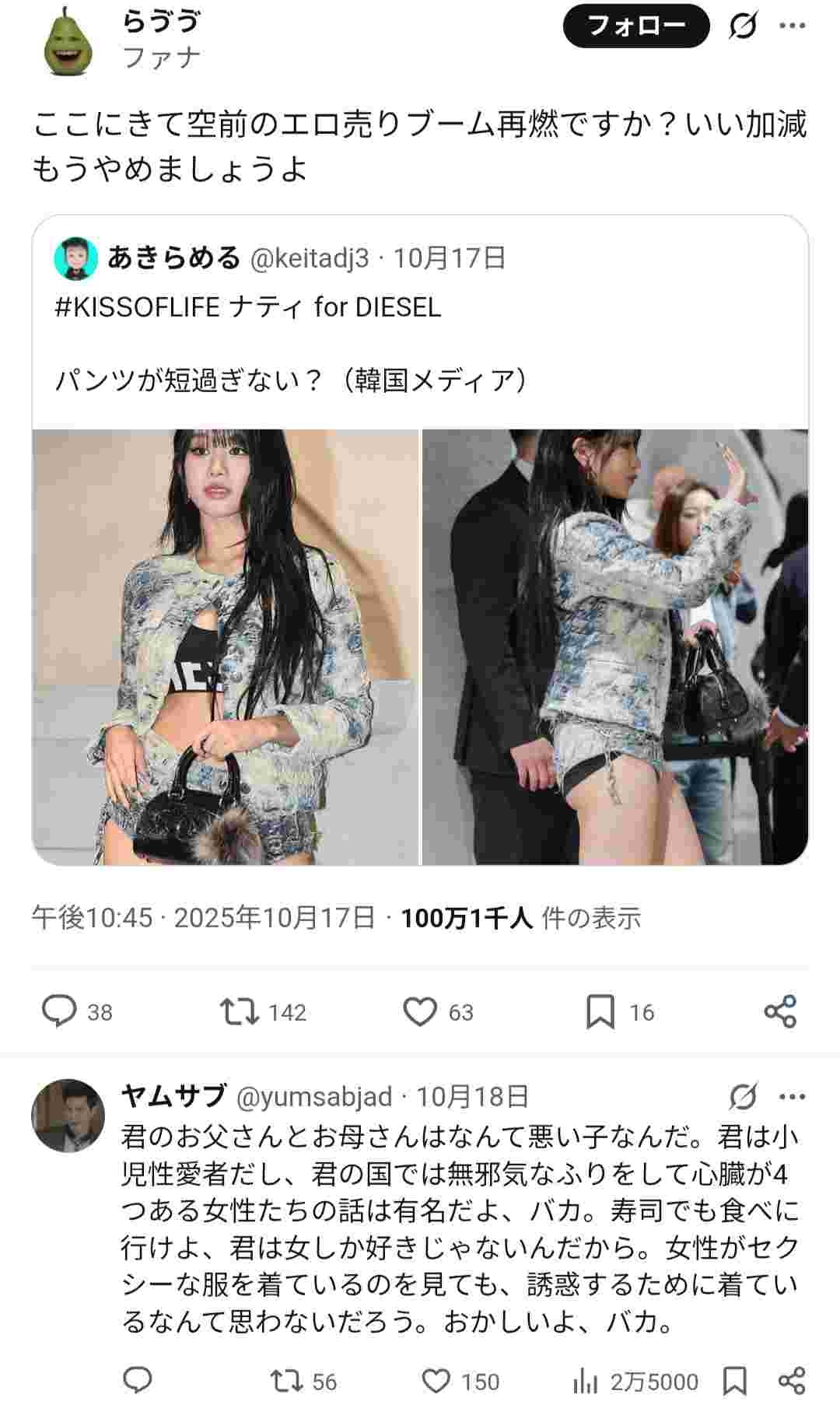
Task: Reply to ヤムサブ's comment
Action: [138, 1381]
